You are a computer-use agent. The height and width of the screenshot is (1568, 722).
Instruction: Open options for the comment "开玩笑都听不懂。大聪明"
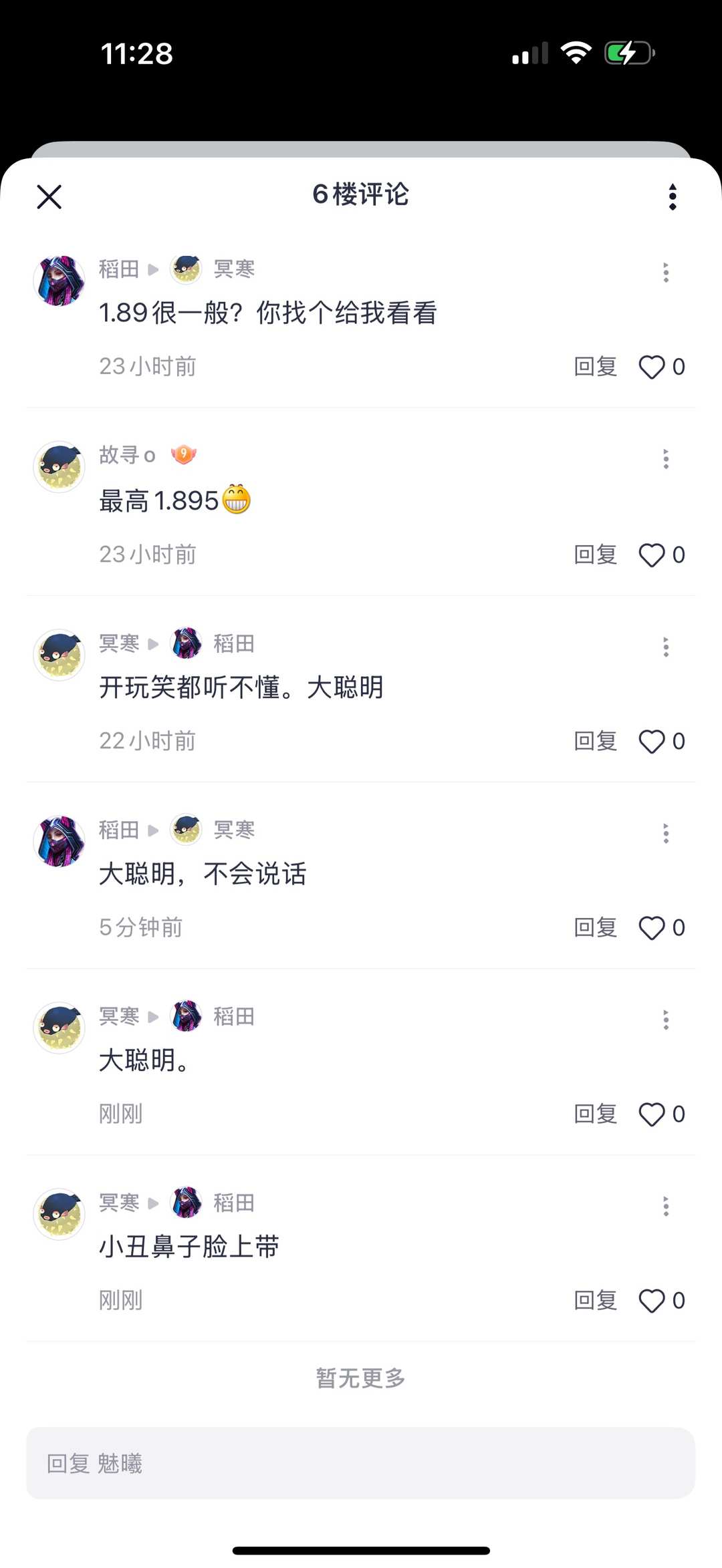pos(666,647)
